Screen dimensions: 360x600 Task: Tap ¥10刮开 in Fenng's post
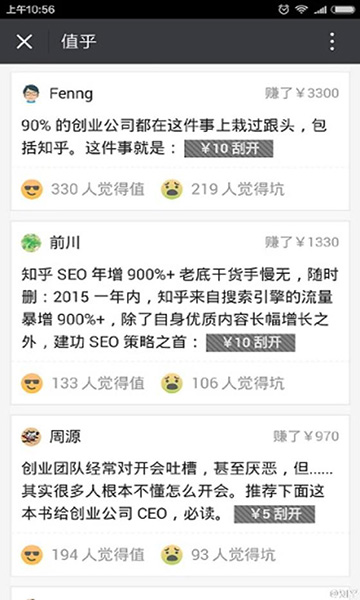(228, 148)
